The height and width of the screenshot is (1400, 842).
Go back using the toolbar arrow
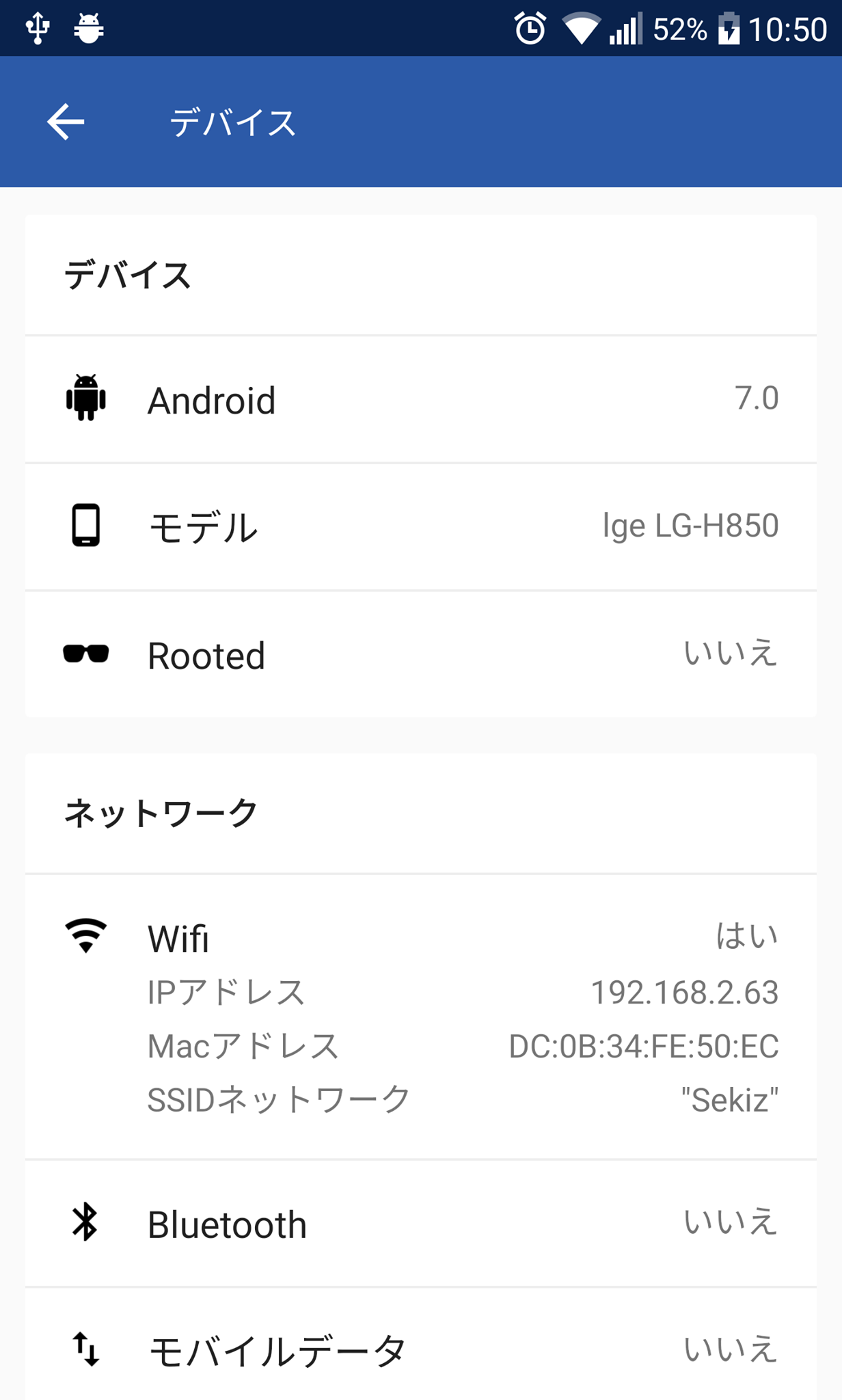click(66, 122)
